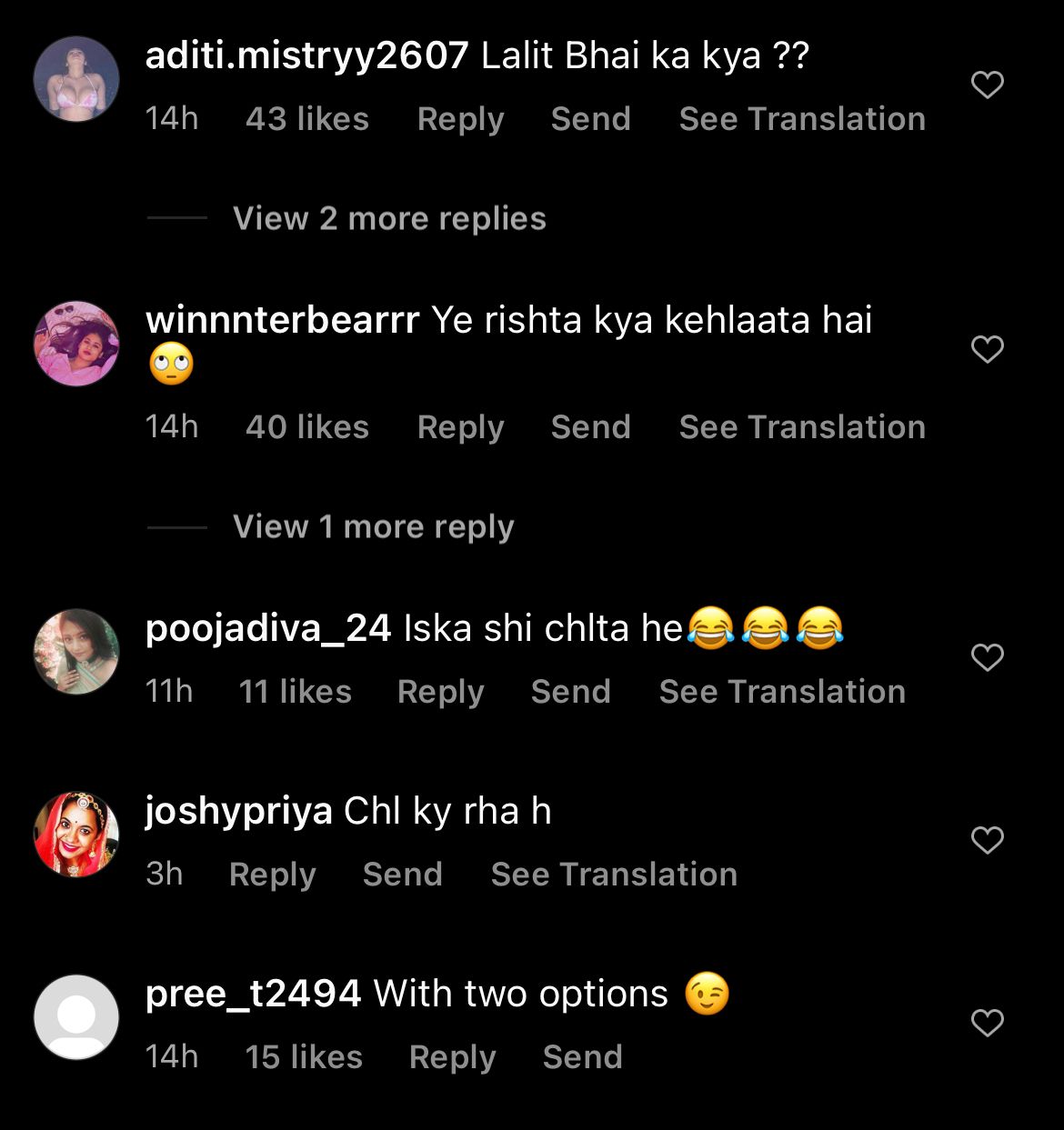Open winnnterbearrr's profile via username

click(x=282, y=320)
